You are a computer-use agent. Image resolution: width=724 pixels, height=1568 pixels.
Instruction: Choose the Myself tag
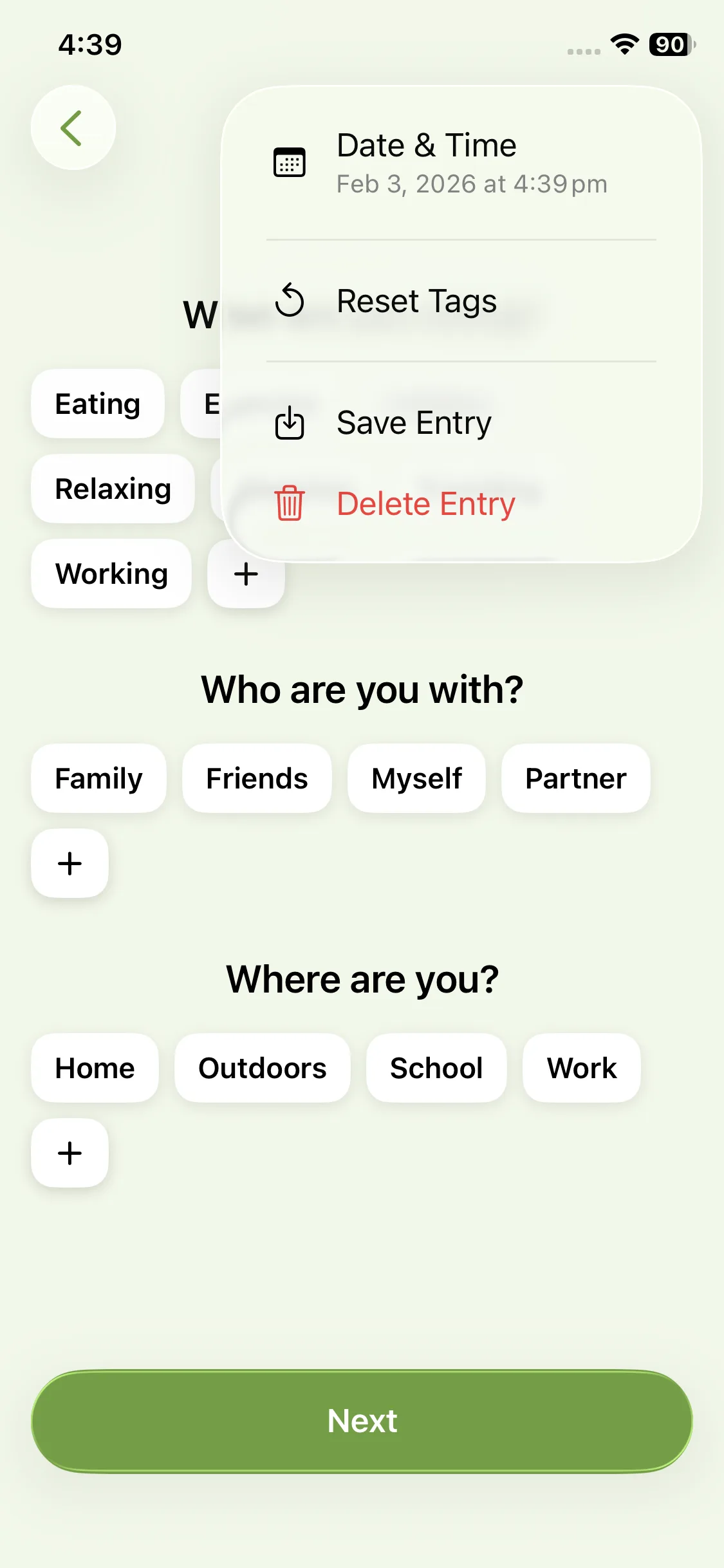416,779
